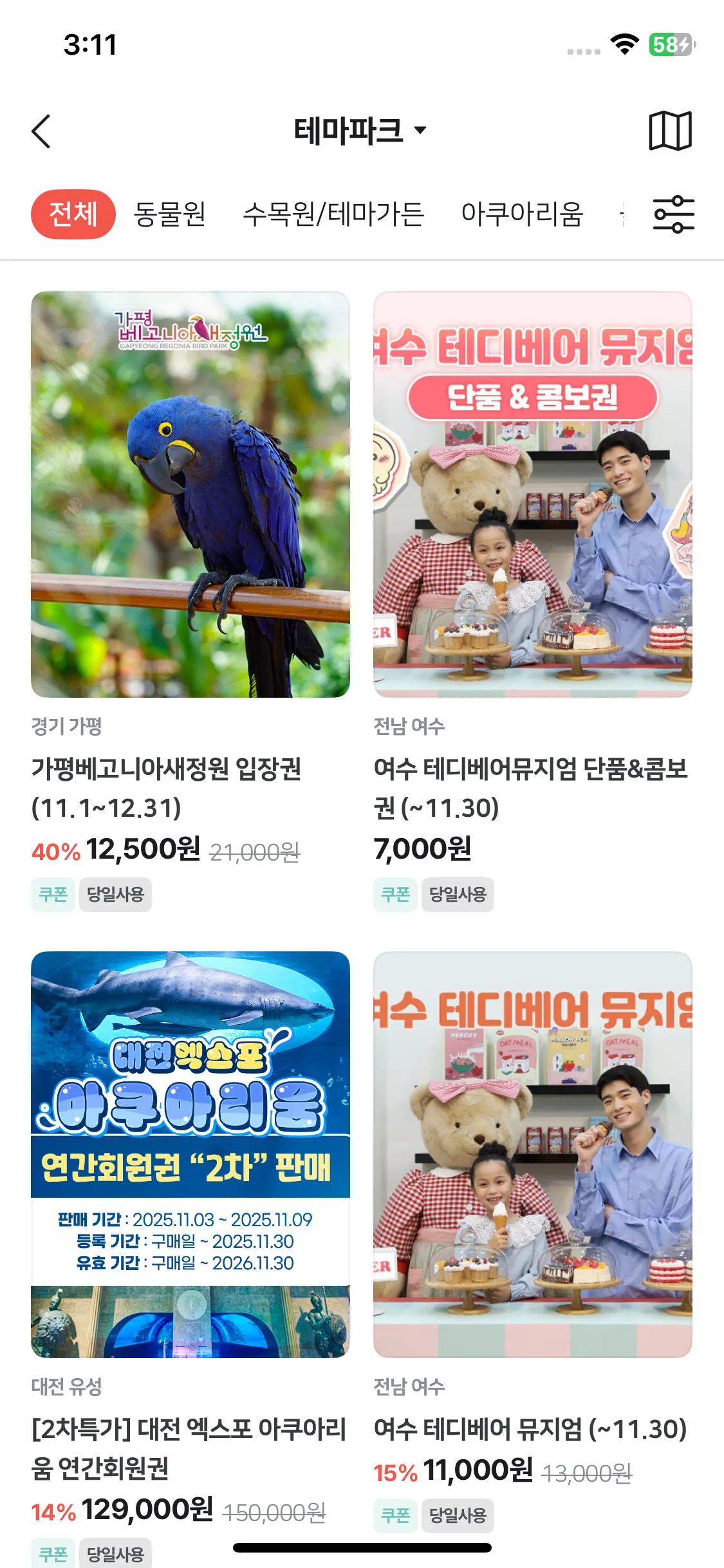Select the 전체 tab

coord(73,214)
